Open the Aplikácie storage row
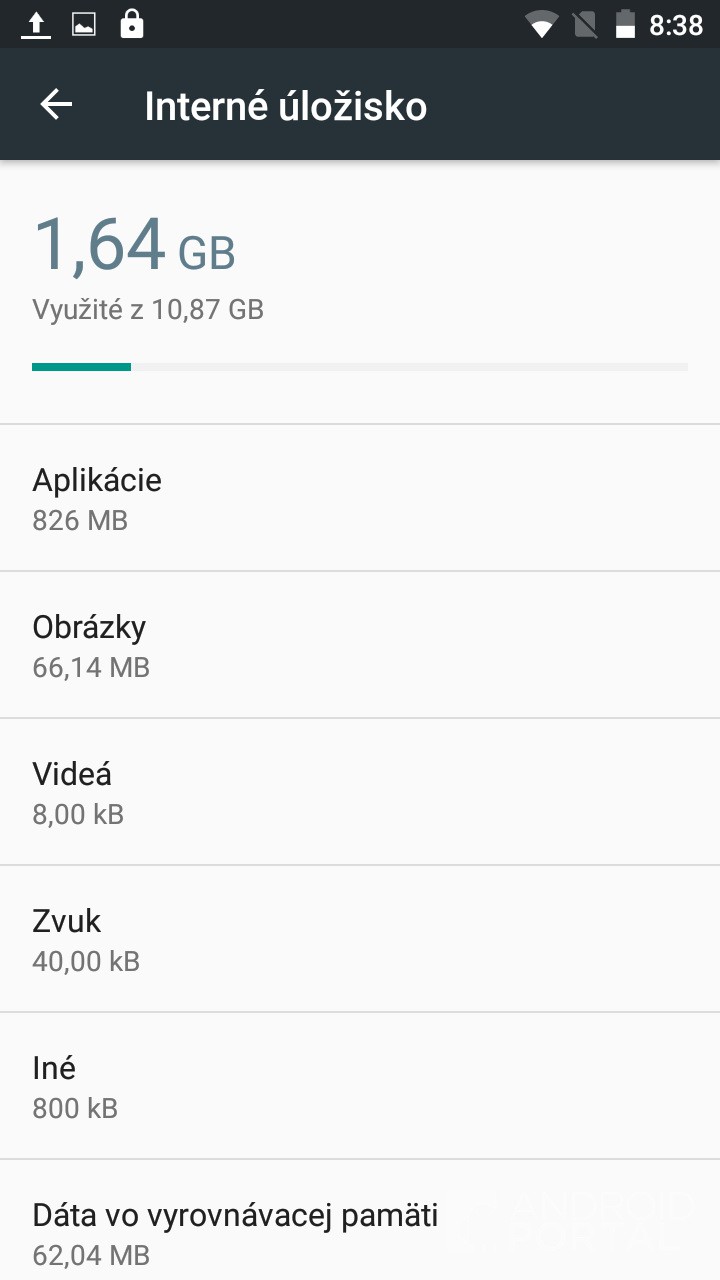 (360, 498)
